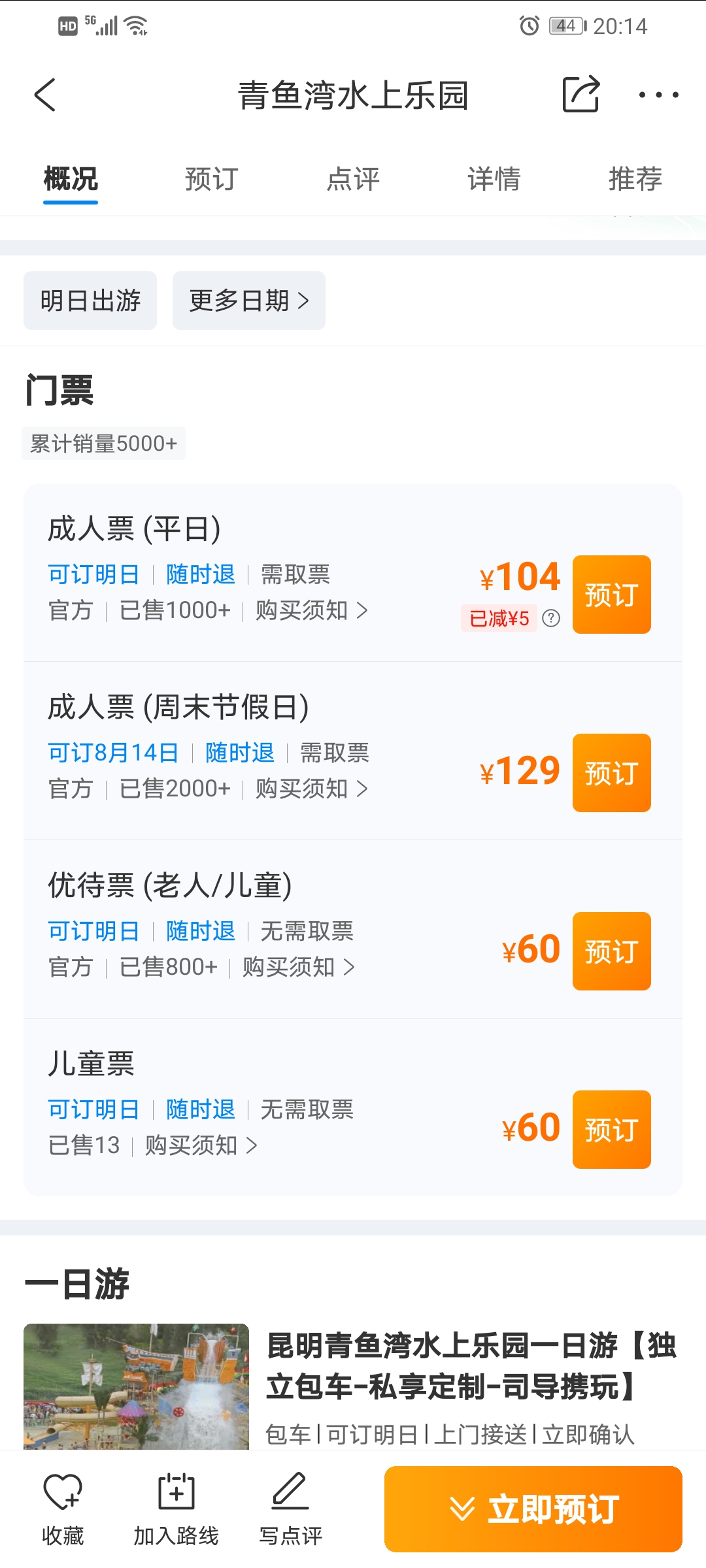
Task: Open the 昆明青鱼湾水上乐园一日游 tour card
Action: (x=353, y=1386)
